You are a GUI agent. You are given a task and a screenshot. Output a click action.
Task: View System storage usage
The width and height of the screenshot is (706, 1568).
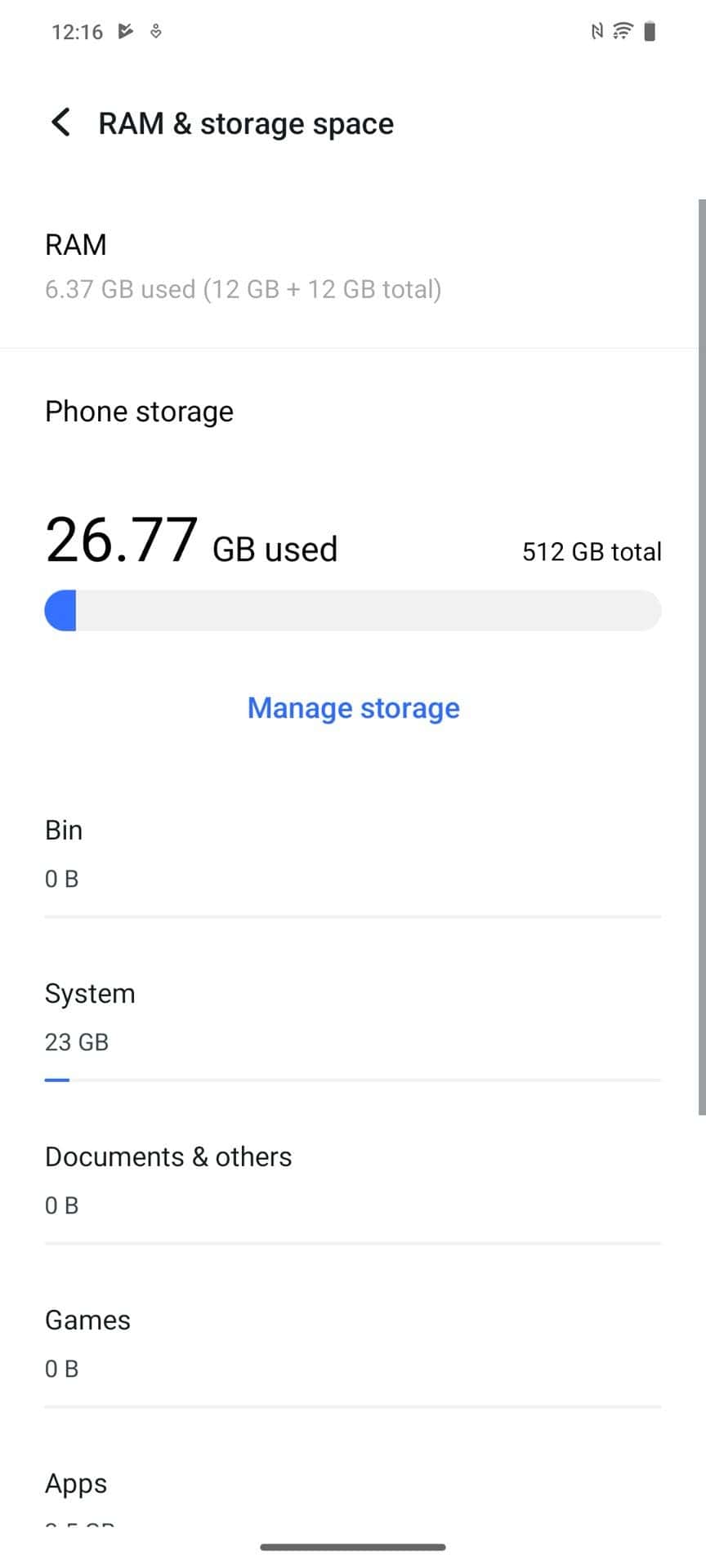[353, 1018]
